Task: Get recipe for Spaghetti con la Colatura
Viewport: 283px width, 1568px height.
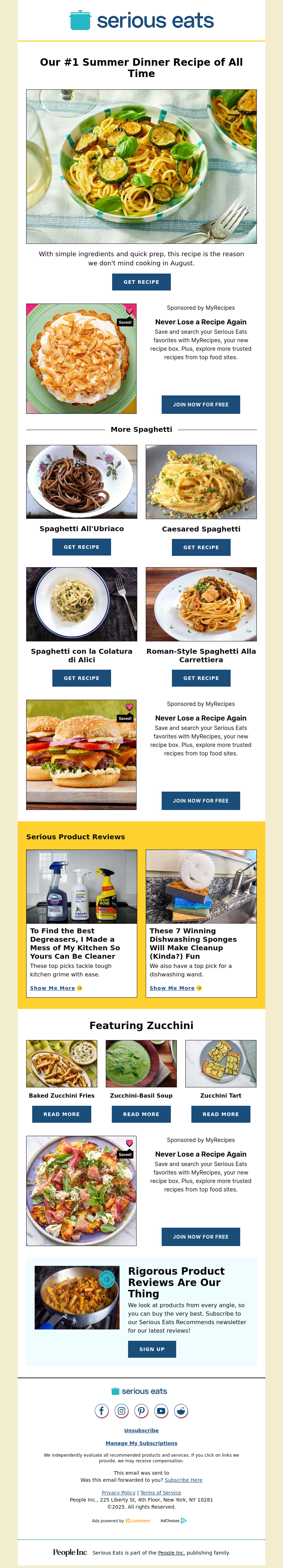Action: [x=82, y=677]
